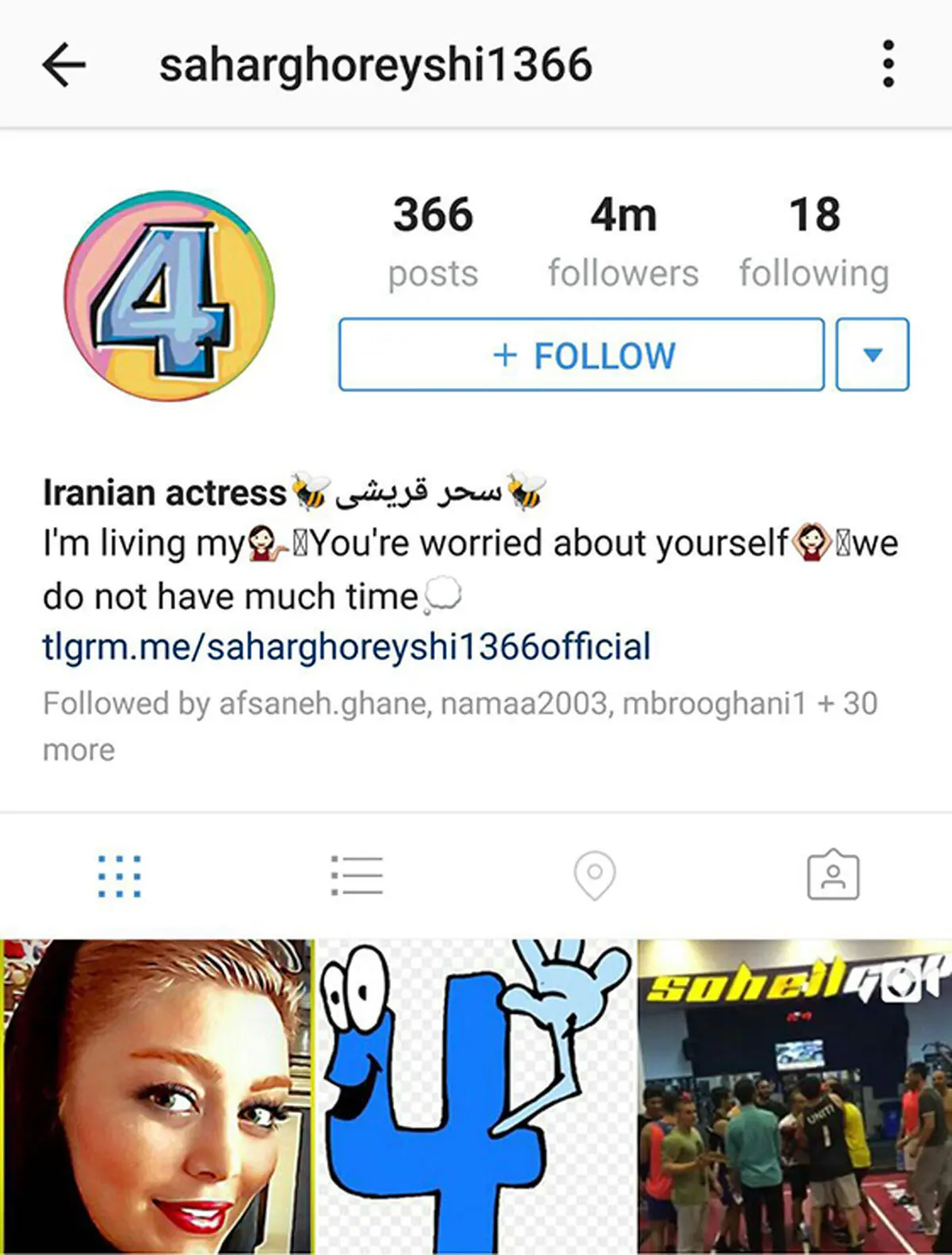
Task: Open the blue cartoon number 4 post
Action: [x=476, y=1096]
